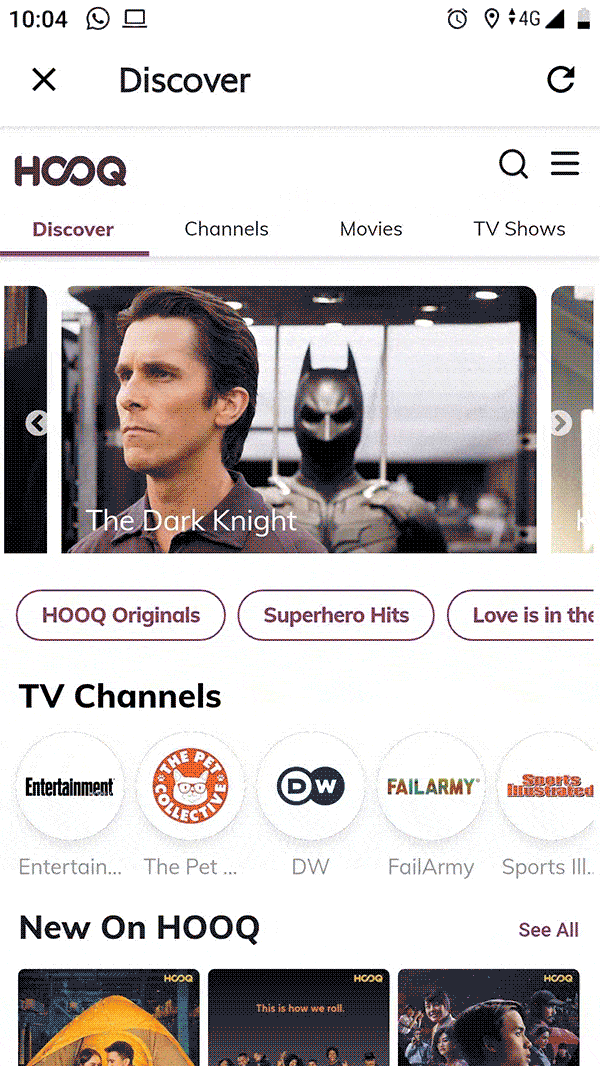
Task: Stay on the Discover tab
Action: [73, 229]
